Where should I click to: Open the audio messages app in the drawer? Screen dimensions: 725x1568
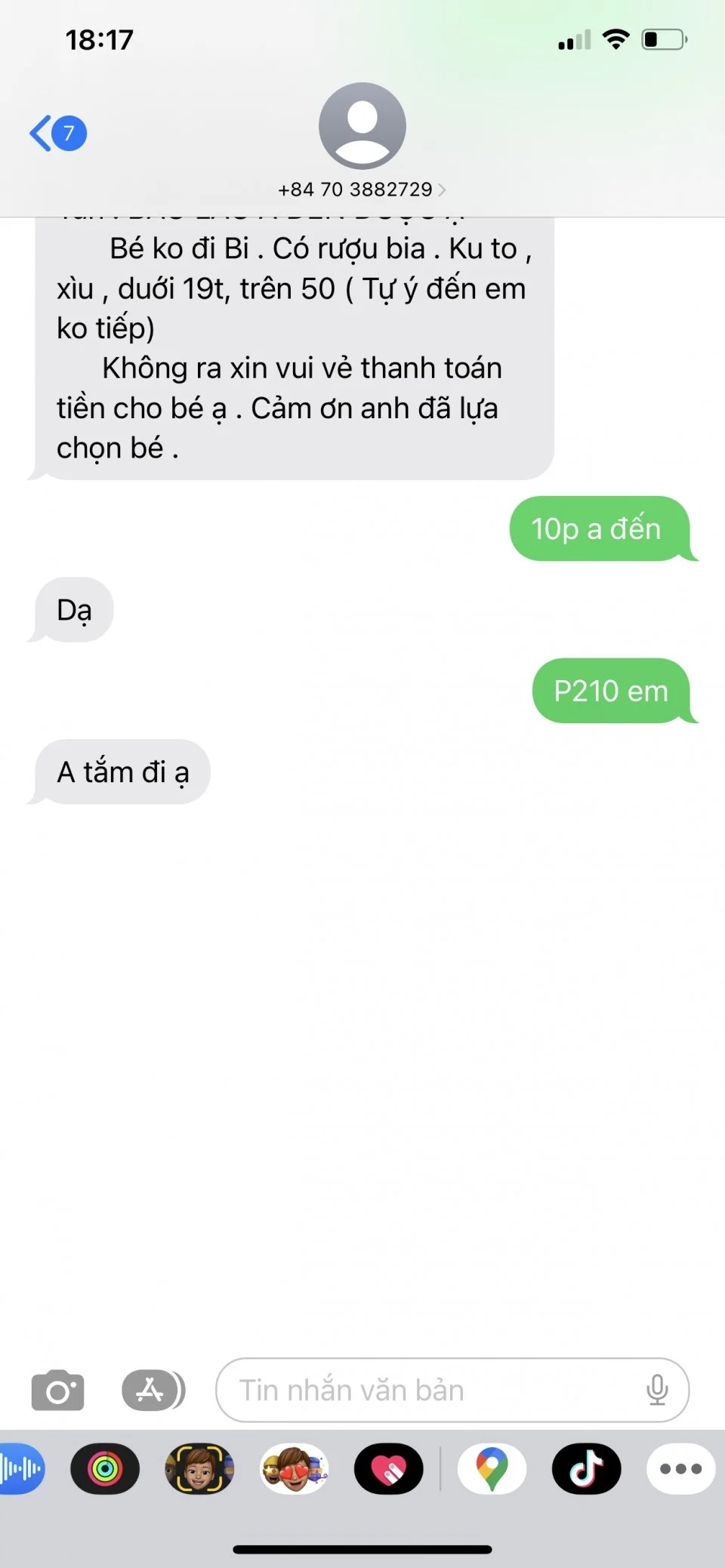(21, 1468)
